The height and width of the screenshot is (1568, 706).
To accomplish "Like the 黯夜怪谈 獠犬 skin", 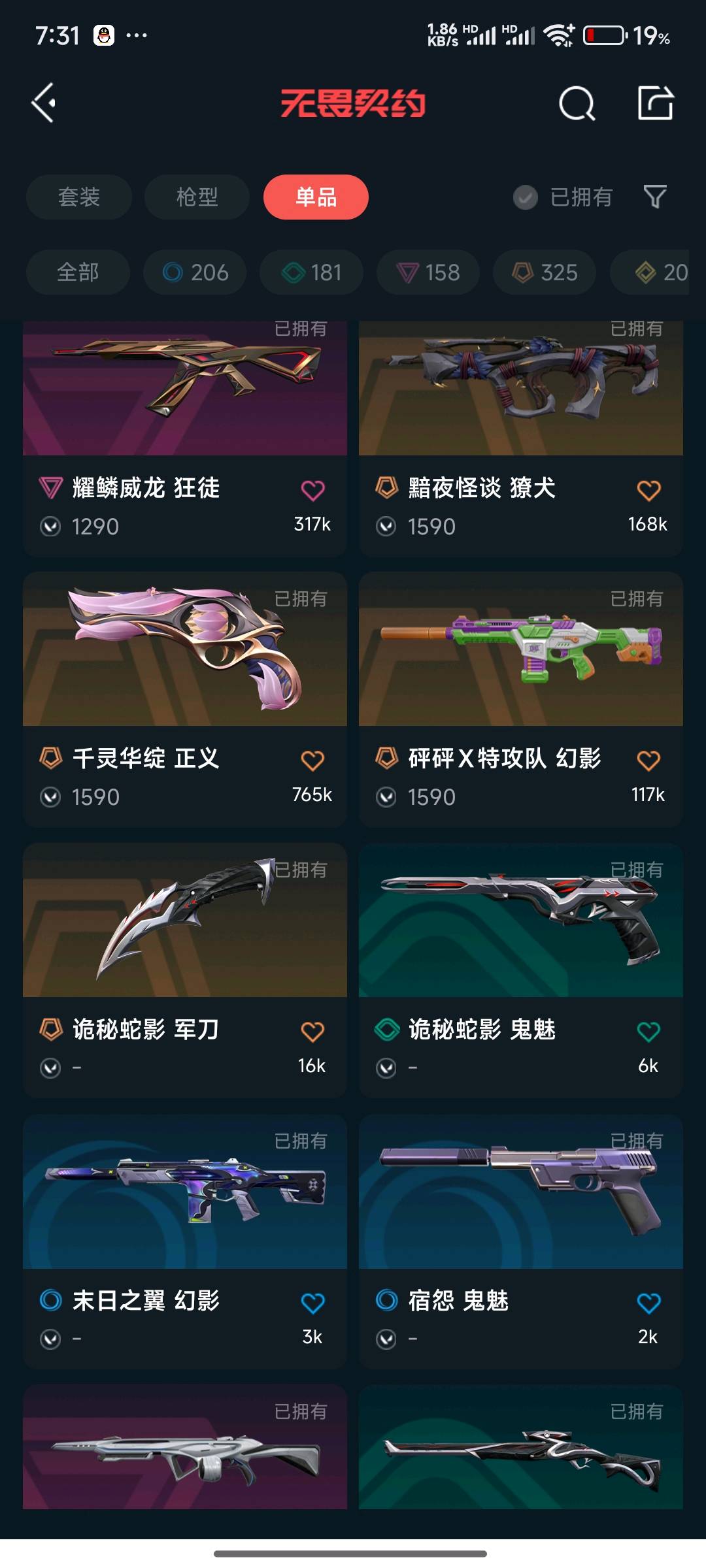I will tap(648, 491).
